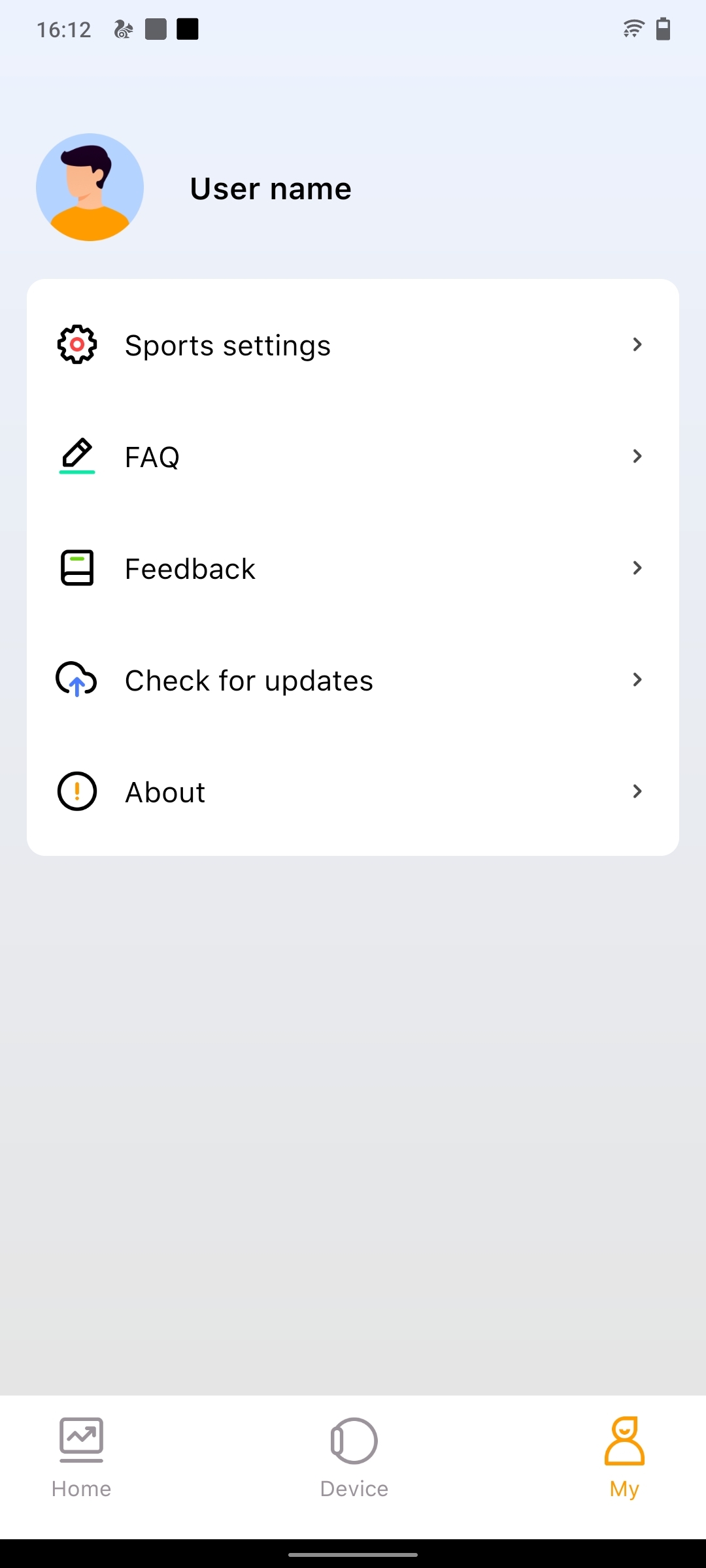Viewport: 706px width, 1568px height.
Task: Open the Feedback row
Action: tap(353, 568)
